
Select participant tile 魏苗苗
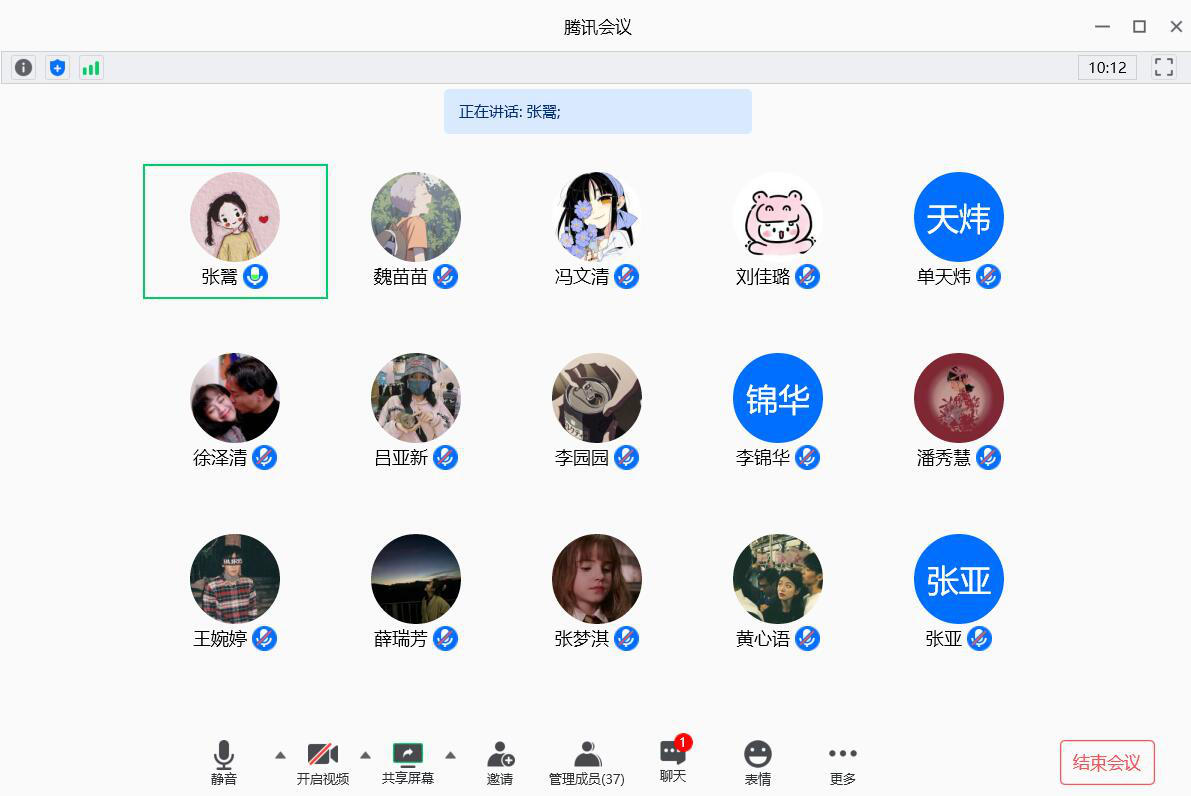[415, 231]
